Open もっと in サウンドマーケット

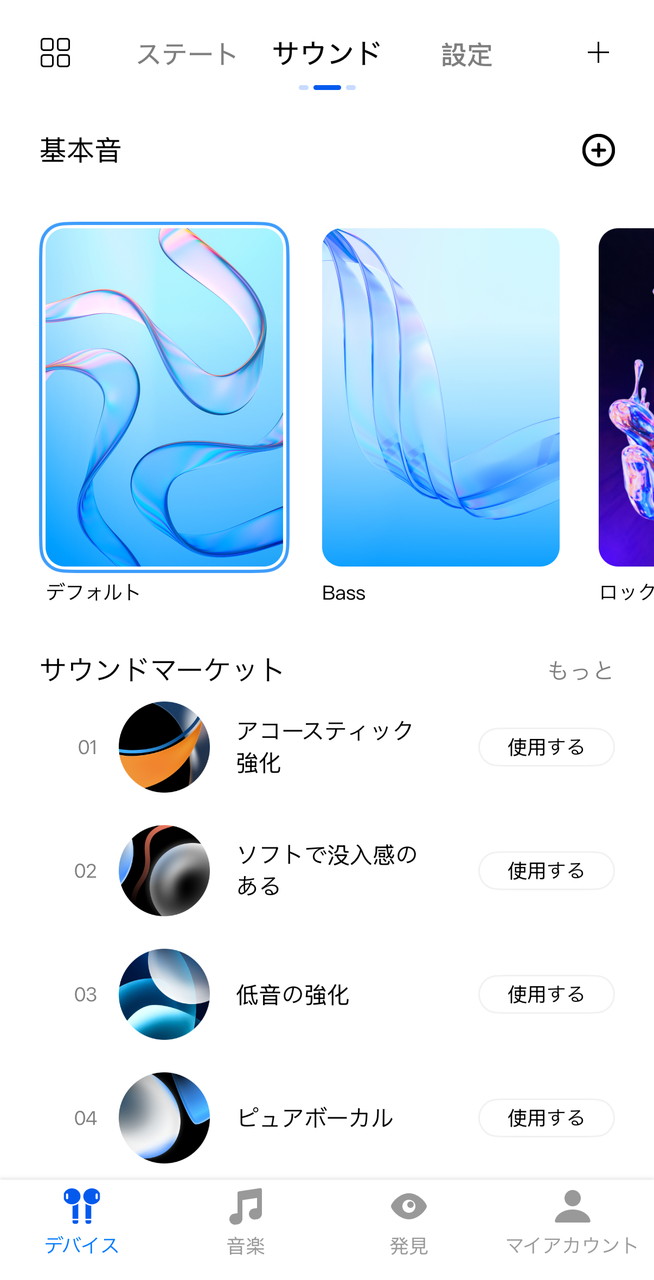pyautogui.click(x=580, y=670)
